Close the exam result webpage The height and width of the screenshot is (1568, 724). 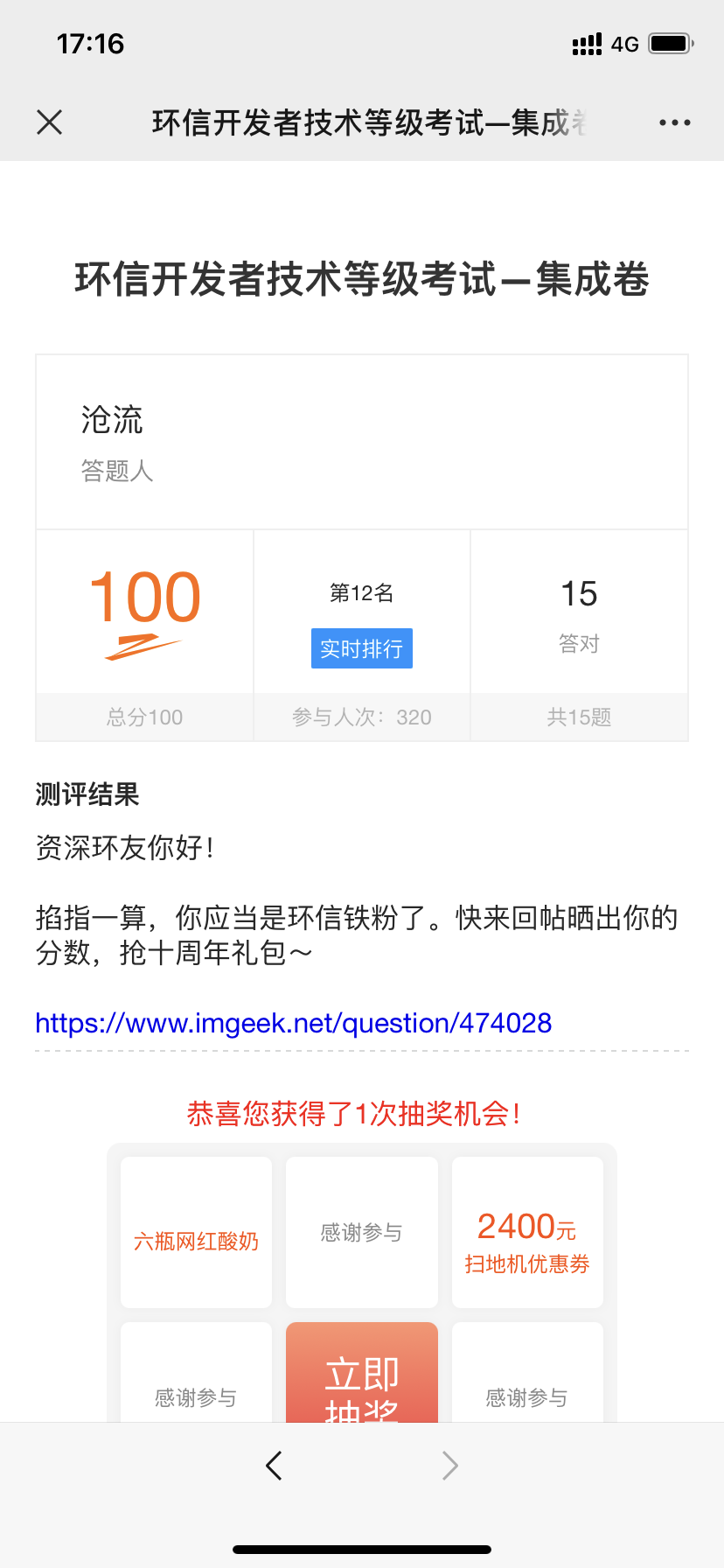click(x=50, y=122)
